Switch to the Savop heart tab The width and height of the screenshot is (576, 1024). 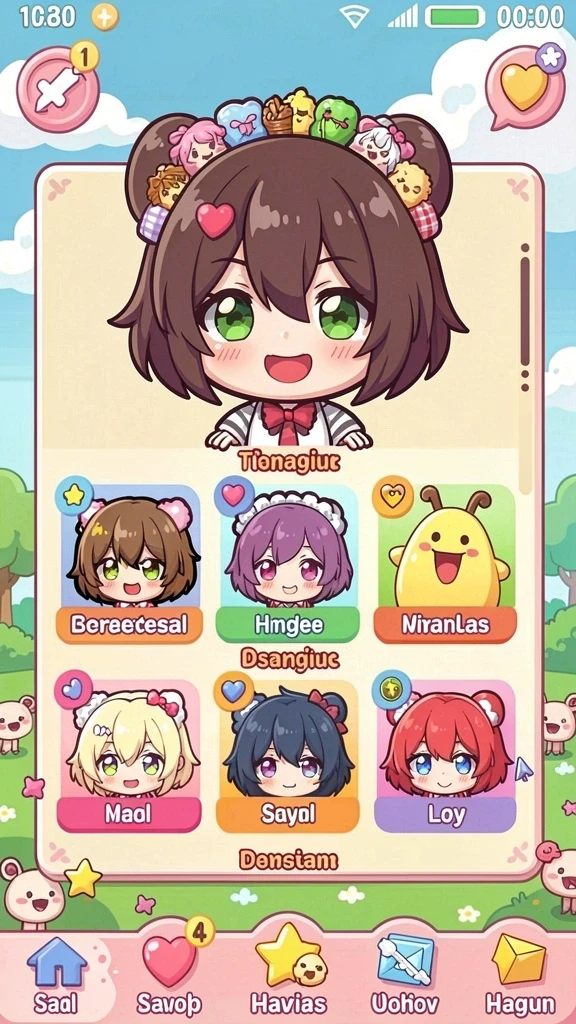pos(170,973)
